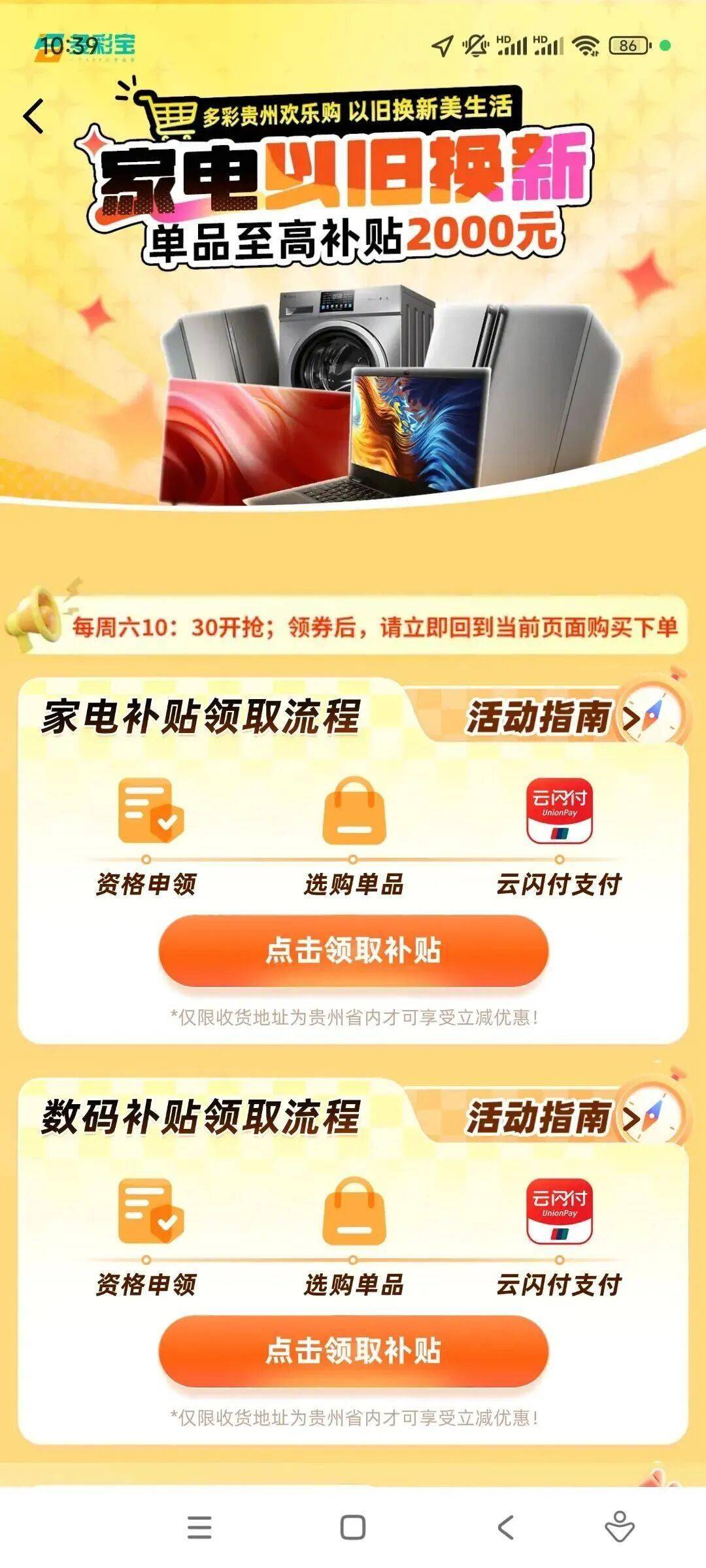Go to the home screen
The image size is (706, 1568).
(x=353, y=1527)
